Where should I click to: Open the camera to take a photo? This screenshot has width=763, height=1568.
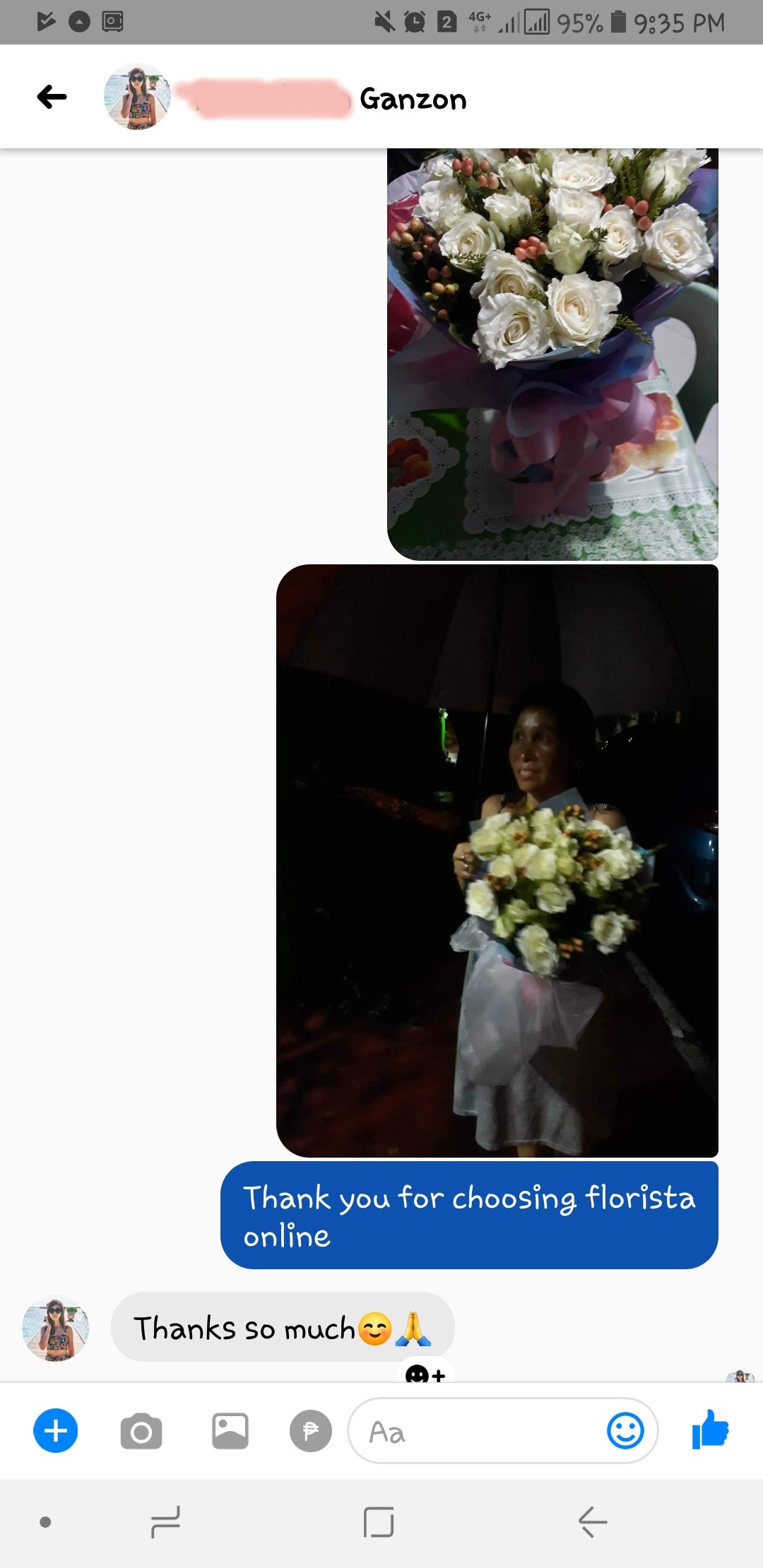pyautogui.click(x=141, y=1432)
